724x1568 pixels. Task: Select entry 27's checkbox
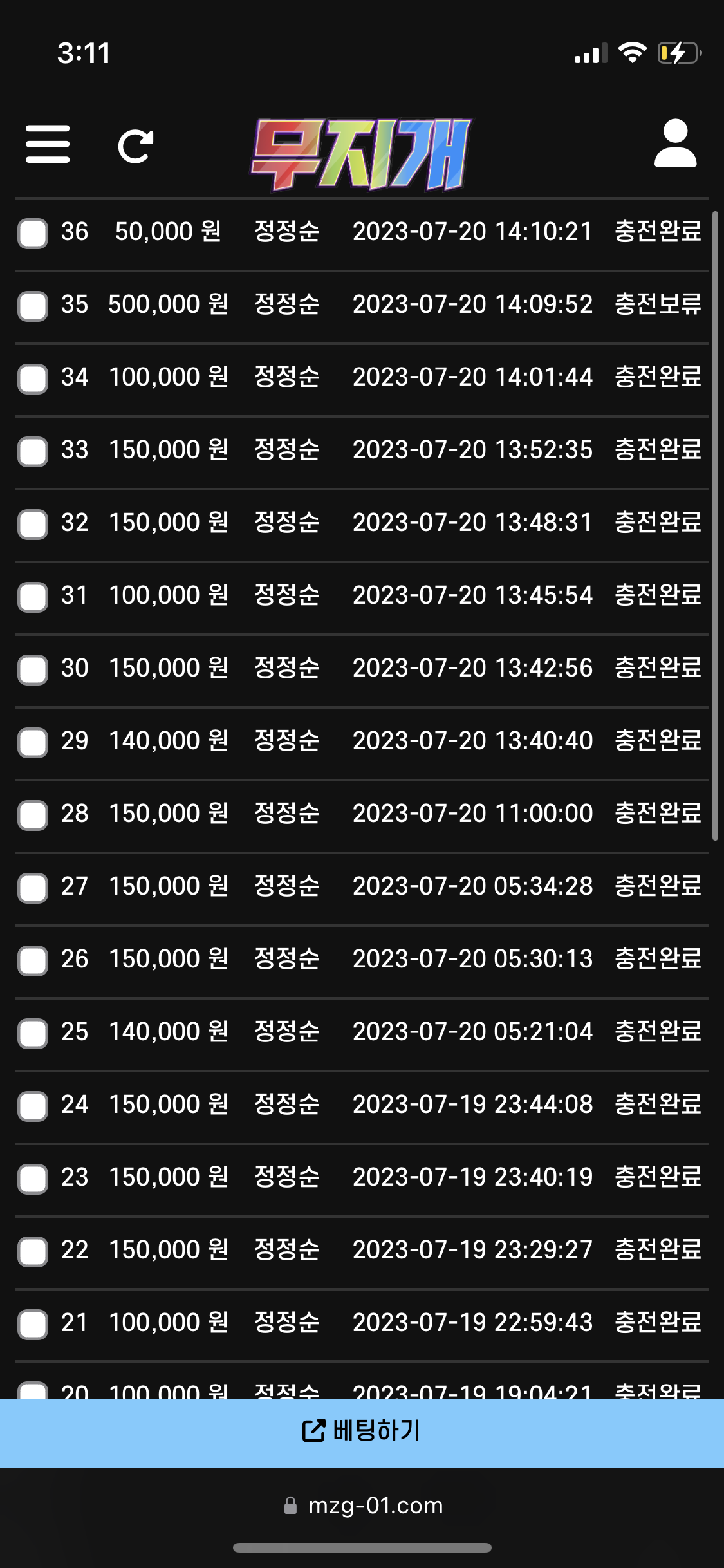(33, 888)
